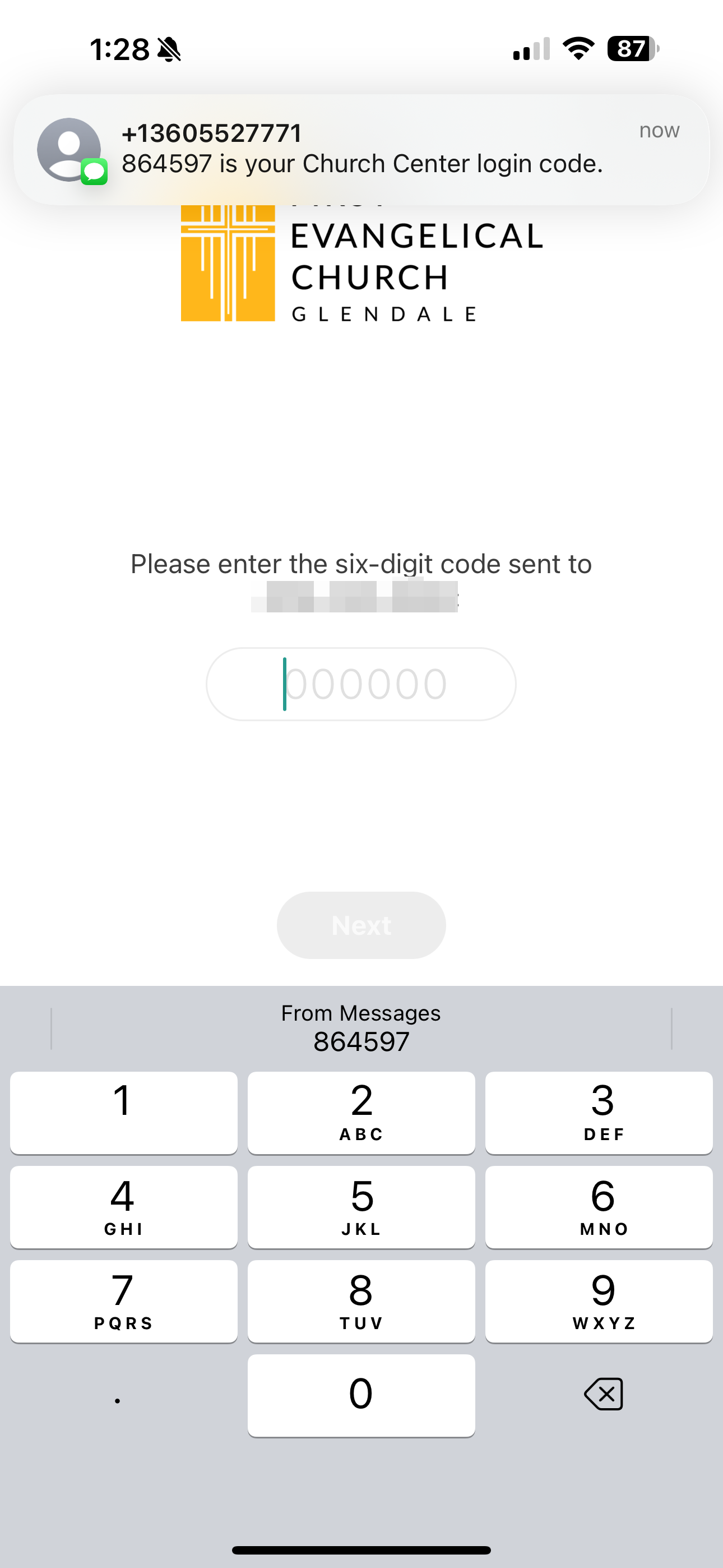Tap the 7 key
Viewport: 723px width, 1568px height.
click(123, 1301)
